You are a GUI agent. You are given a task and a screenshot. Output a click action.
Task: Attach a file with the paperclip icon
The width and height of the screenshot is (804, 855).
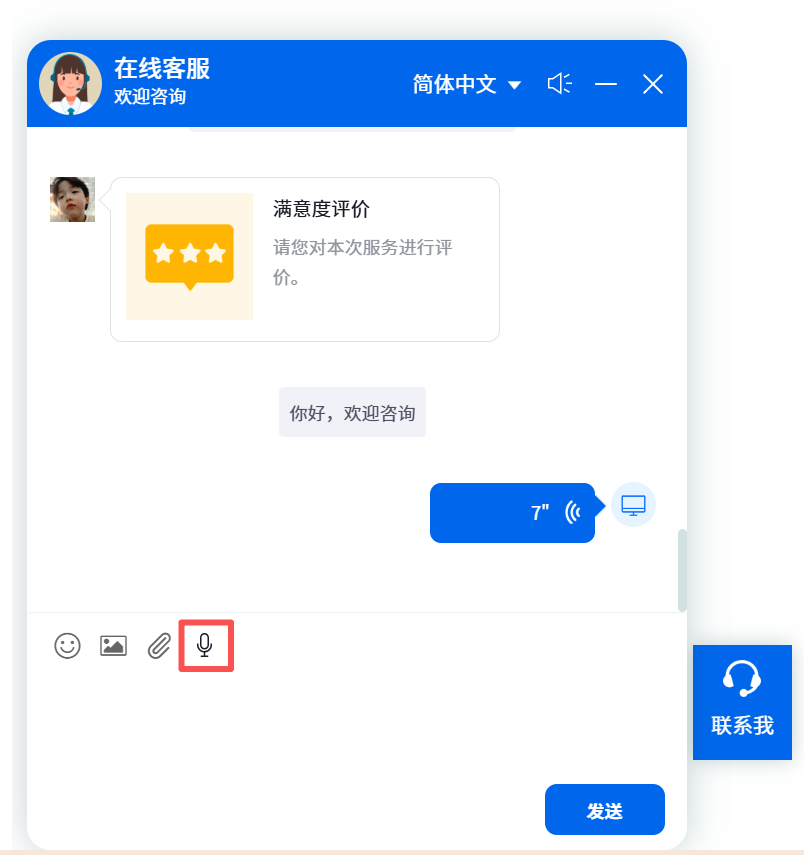pos(159,646)
